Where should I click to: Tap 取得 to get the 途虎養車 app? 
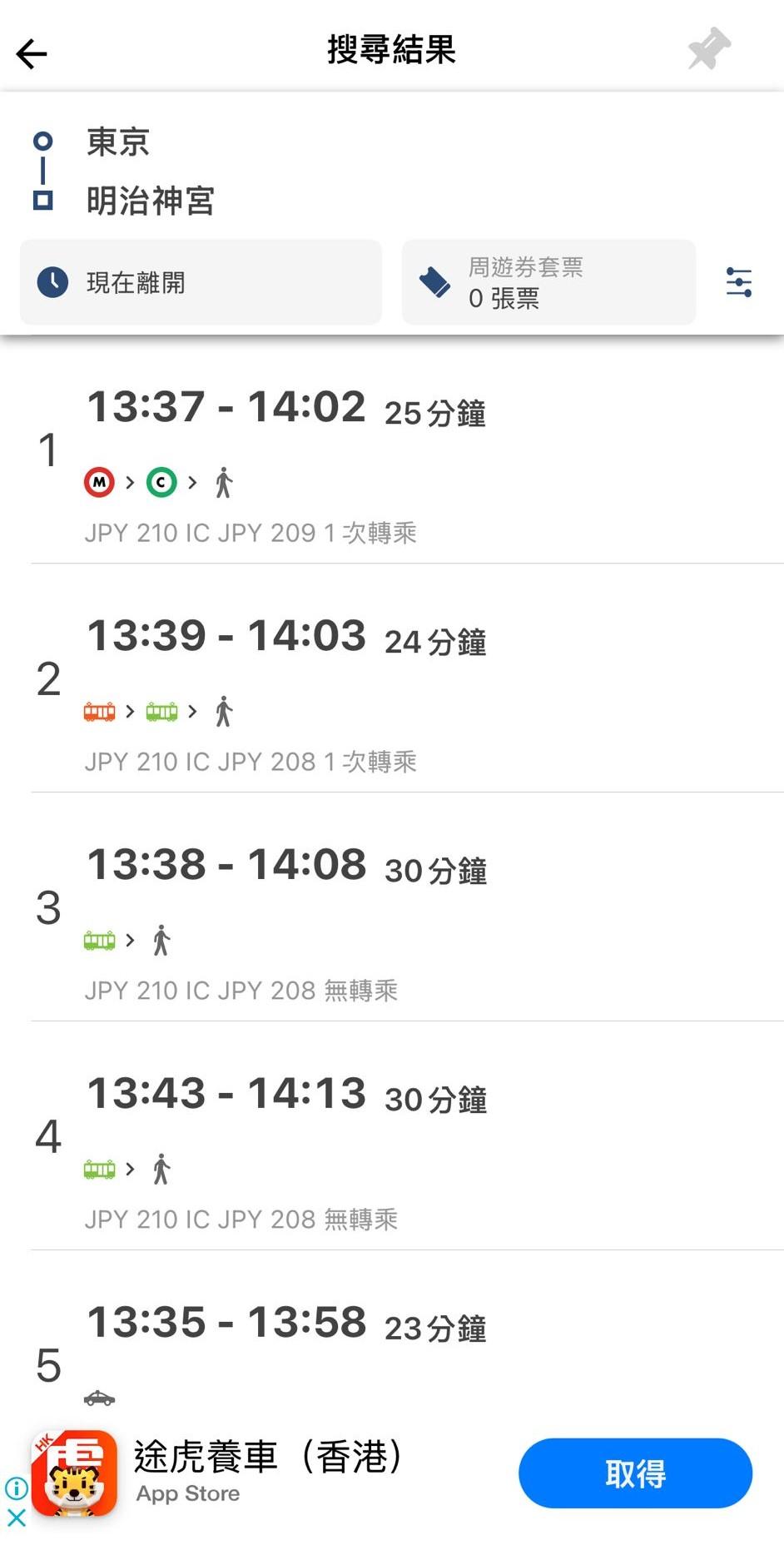pos(635,1473)
